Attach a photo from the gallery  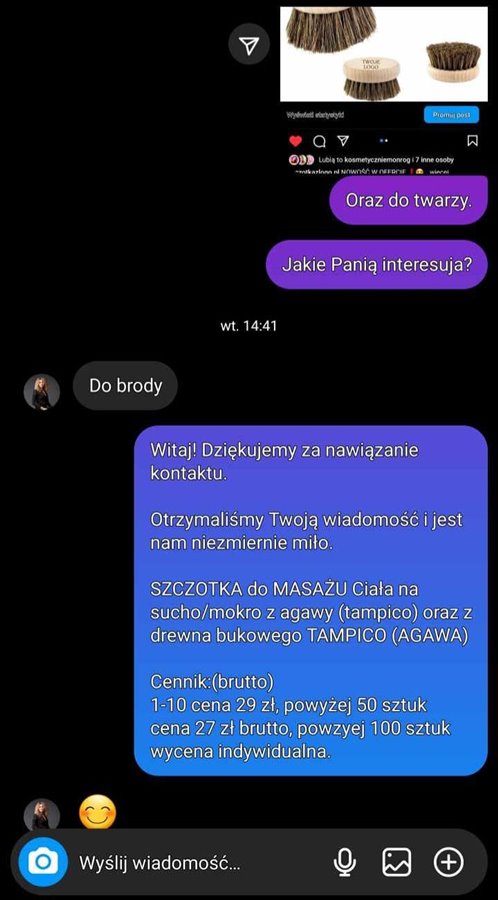[x=396, y=862]
